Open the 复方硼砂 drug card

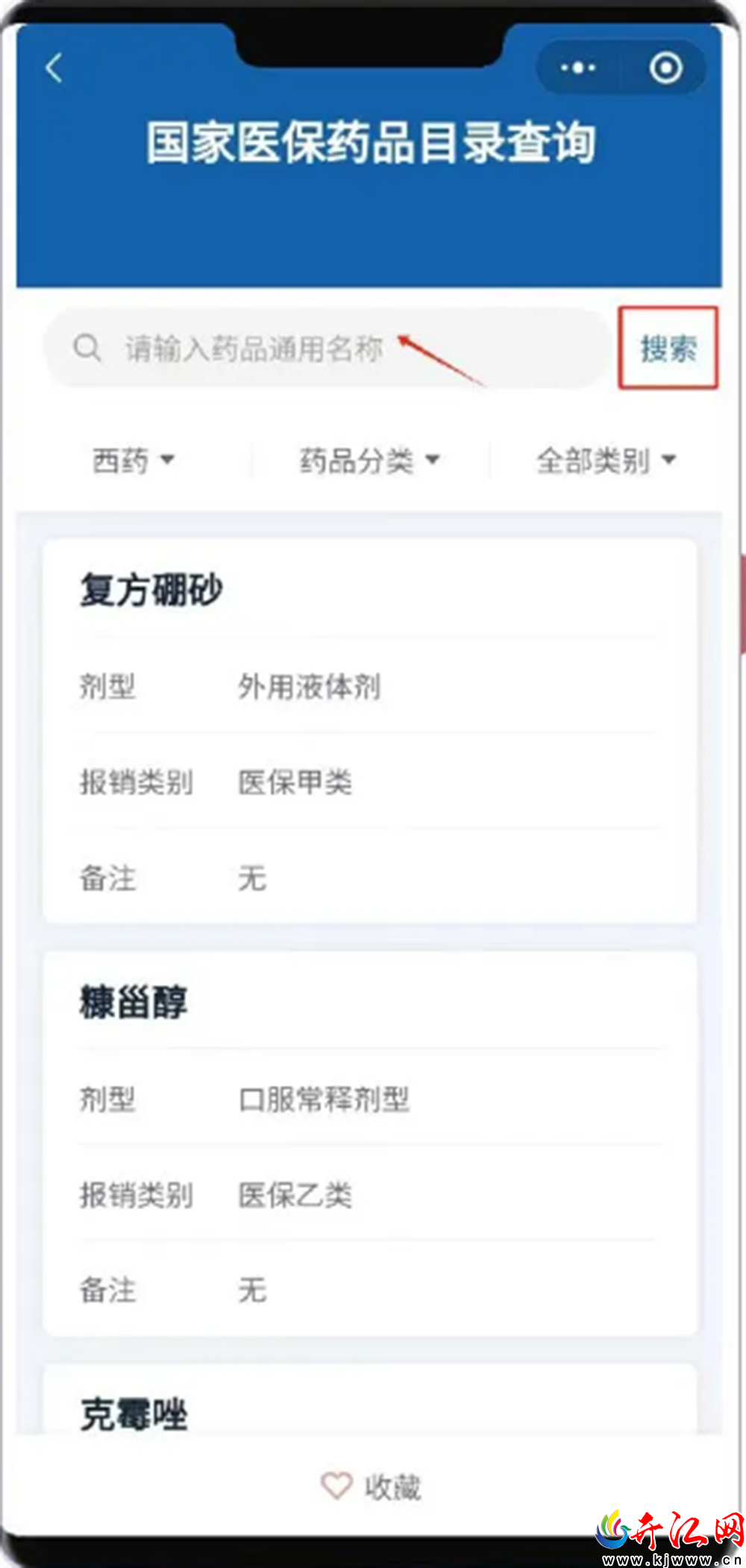[x=370, y=731]
